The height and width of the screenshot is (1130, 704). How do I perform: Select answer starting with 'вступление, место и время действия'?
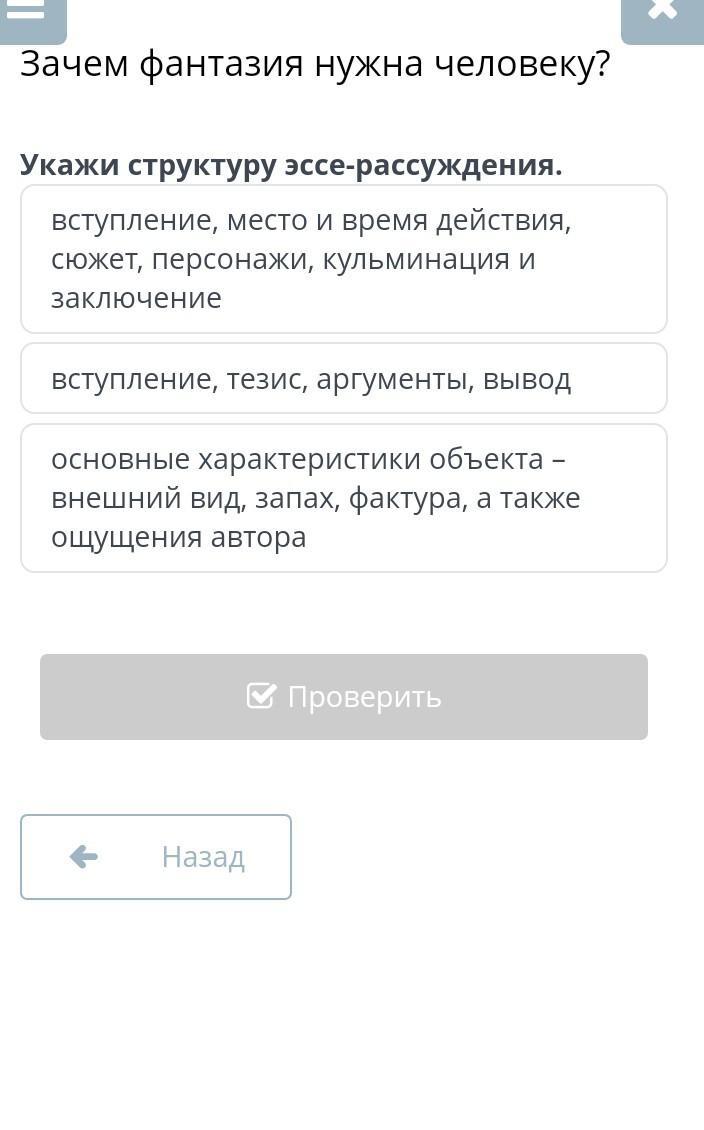point(343,259)
